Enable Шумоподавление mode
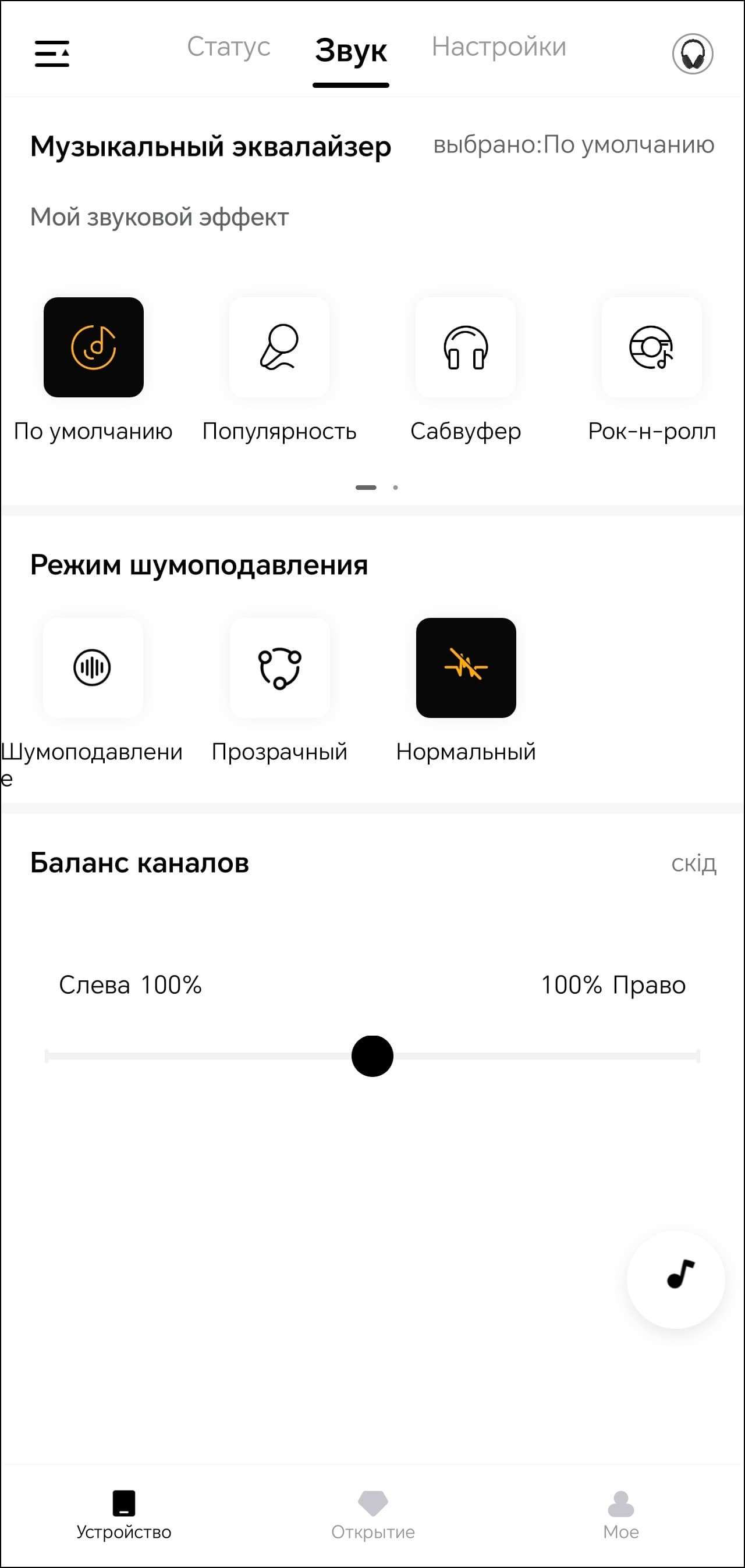 93,668
